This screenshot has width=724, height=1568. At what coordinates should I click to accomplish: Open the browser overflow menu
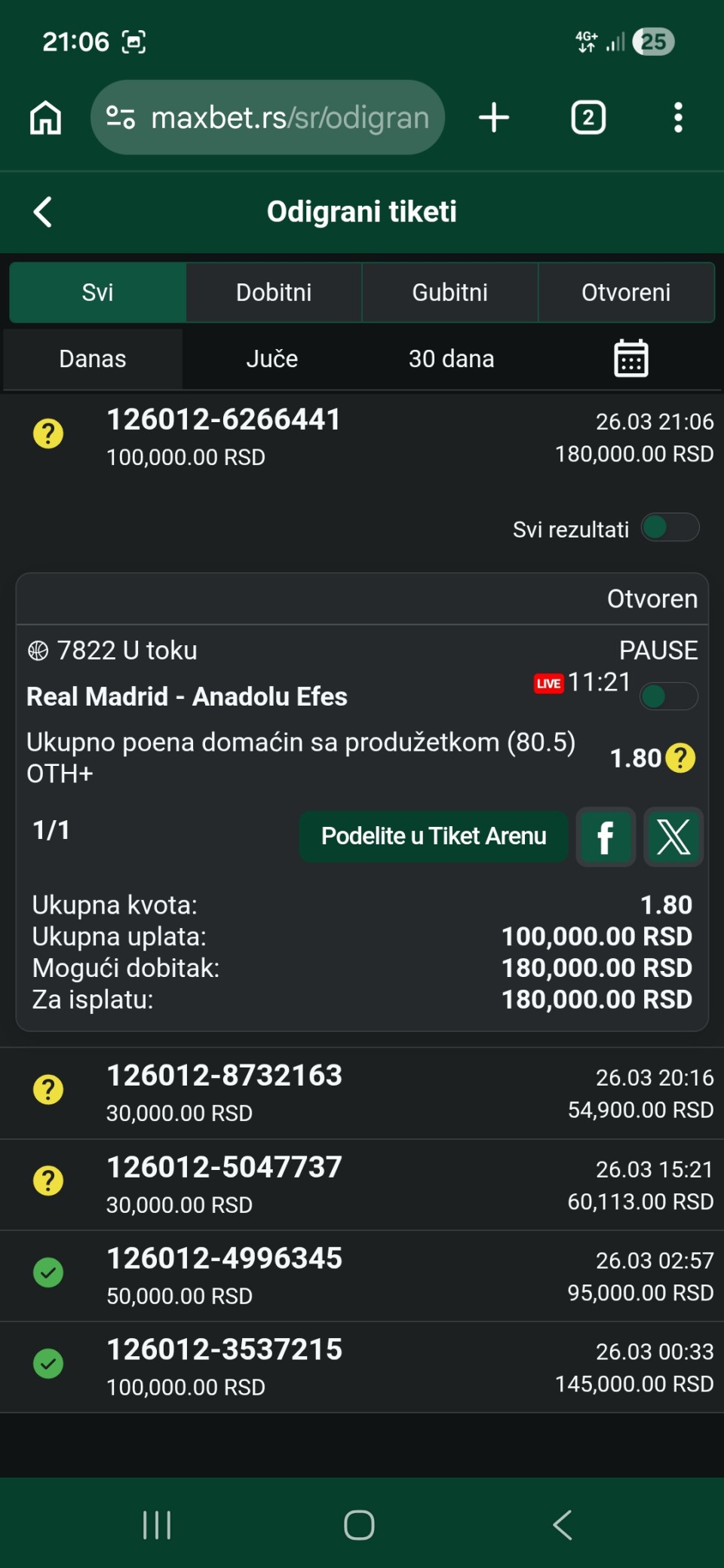tap(678, 118)
